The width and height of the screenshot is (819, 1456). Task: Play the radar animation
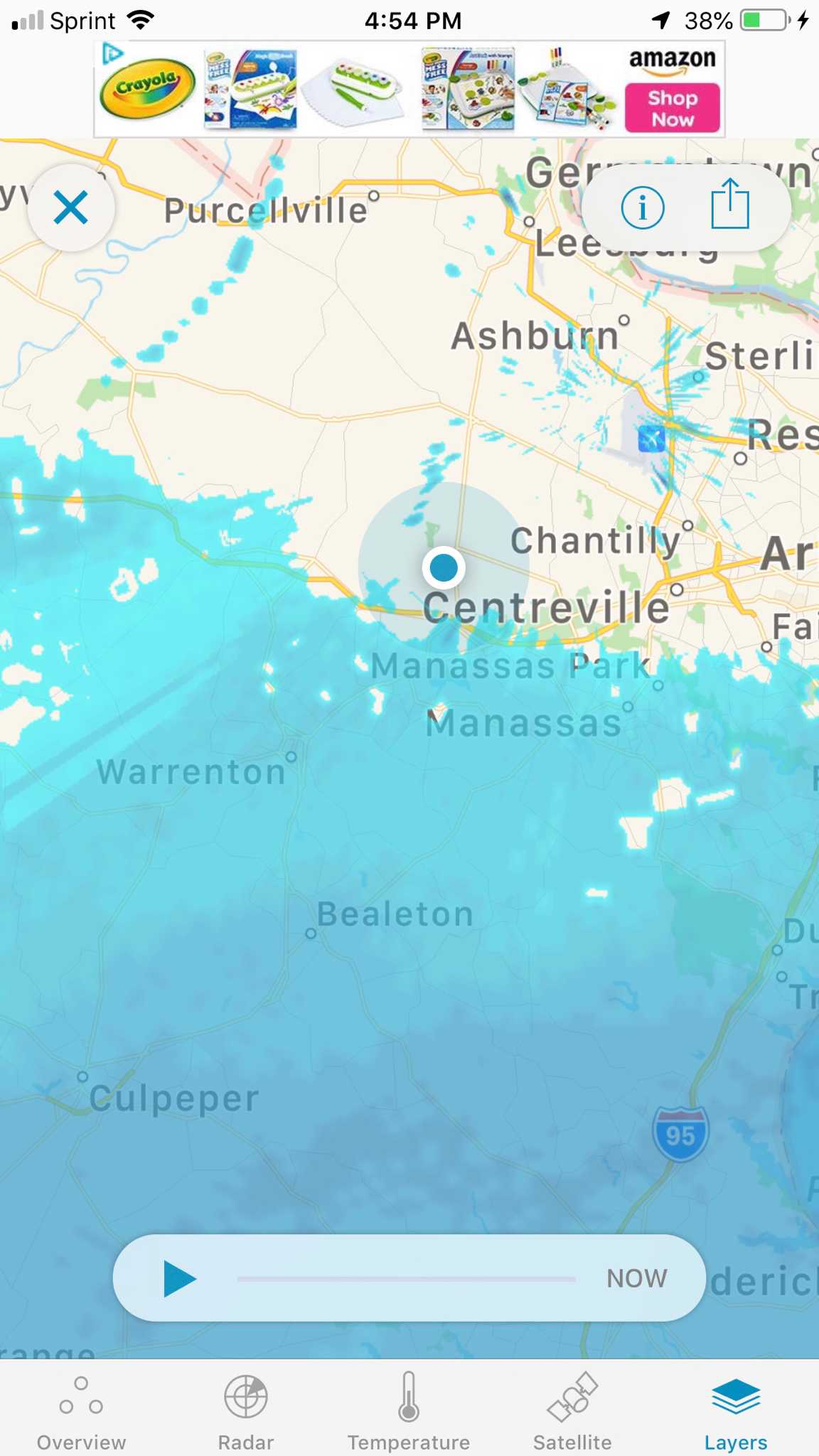[x=179, y=1278]
